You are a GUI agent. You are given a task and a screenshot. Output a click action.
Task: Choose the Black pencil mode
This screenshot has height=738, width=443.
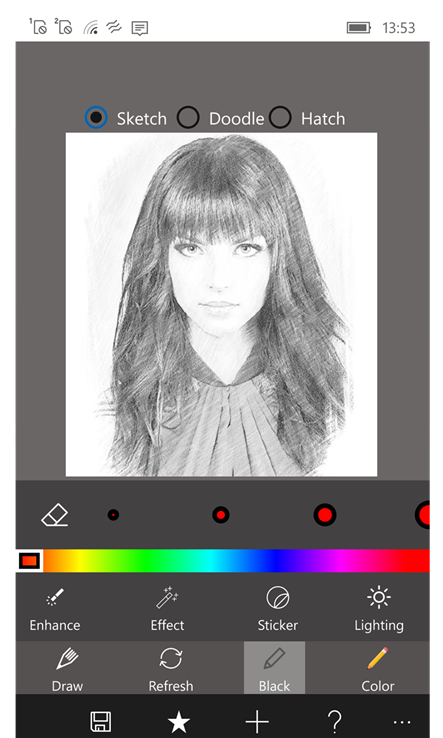(x=274, y=667)
